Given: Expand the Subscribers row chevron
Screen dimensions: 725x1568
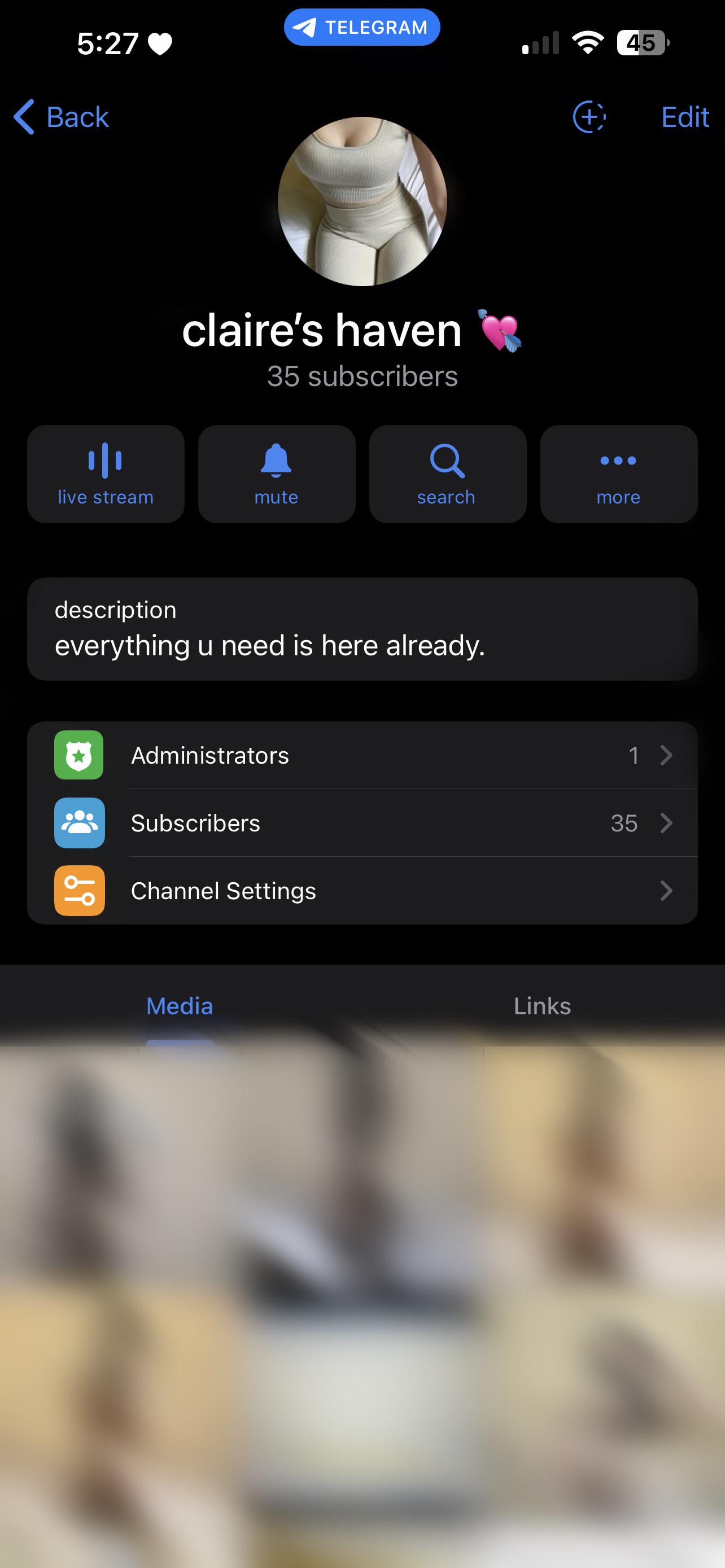Looking at the screenshot, I should tap(667, 823).
